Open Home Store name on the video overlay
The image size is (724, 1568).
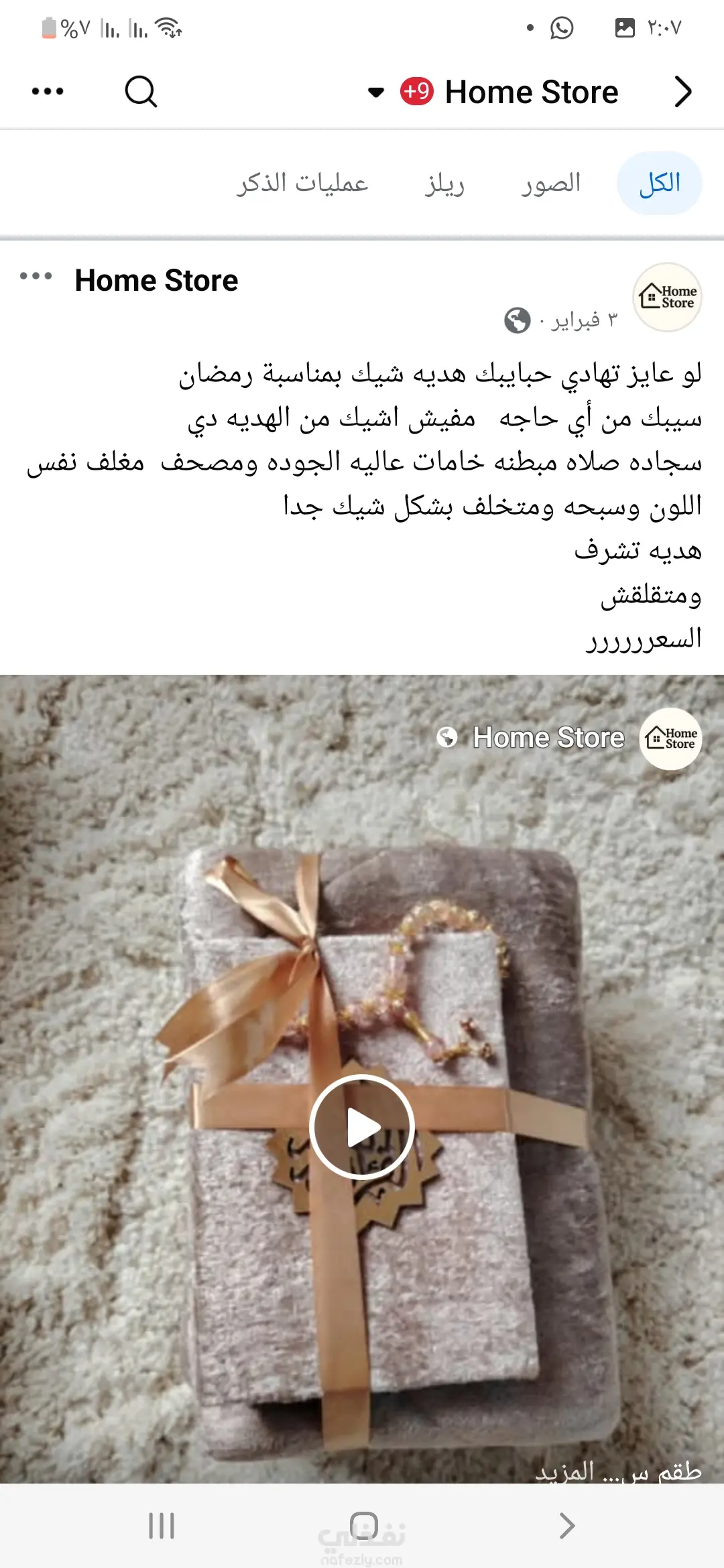548,738
